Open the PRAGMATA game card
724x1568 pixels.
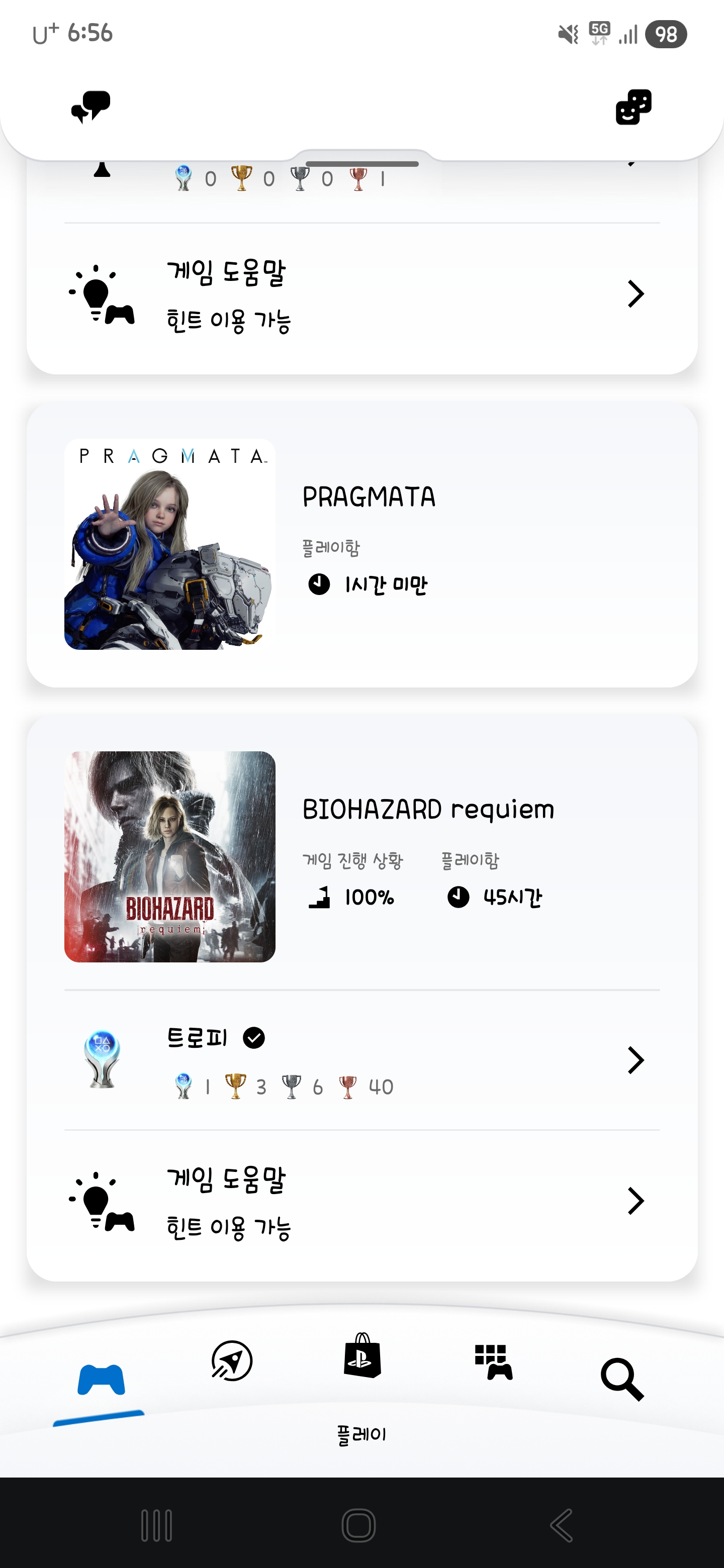click(361, 545)
